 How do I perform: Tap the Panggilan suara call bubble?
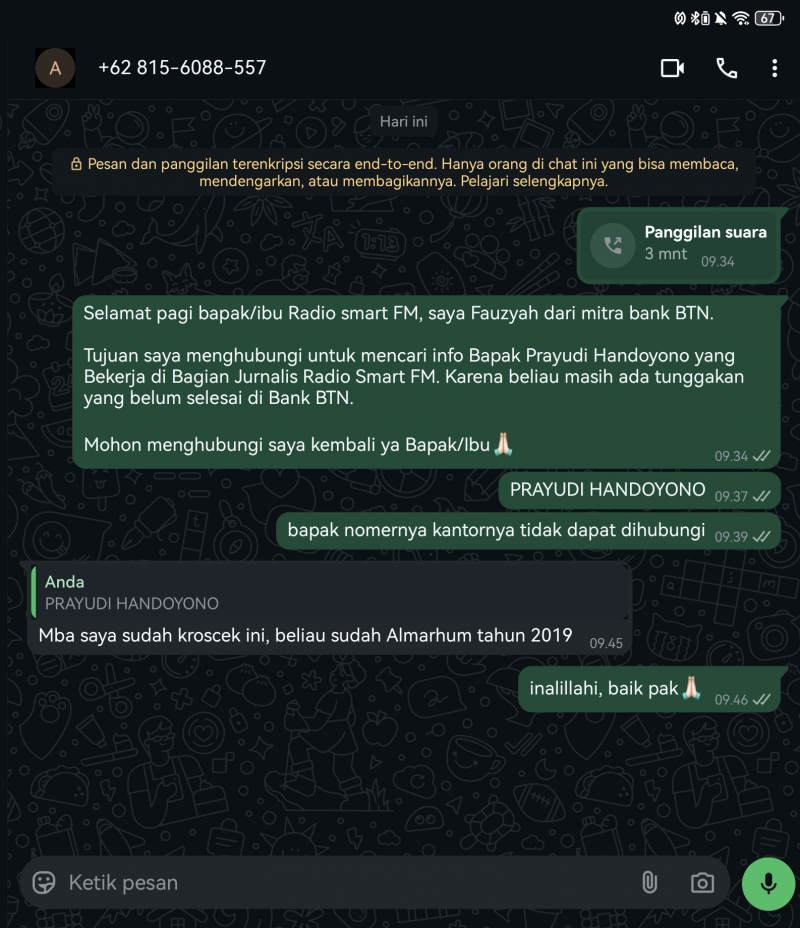click(680, 244)
